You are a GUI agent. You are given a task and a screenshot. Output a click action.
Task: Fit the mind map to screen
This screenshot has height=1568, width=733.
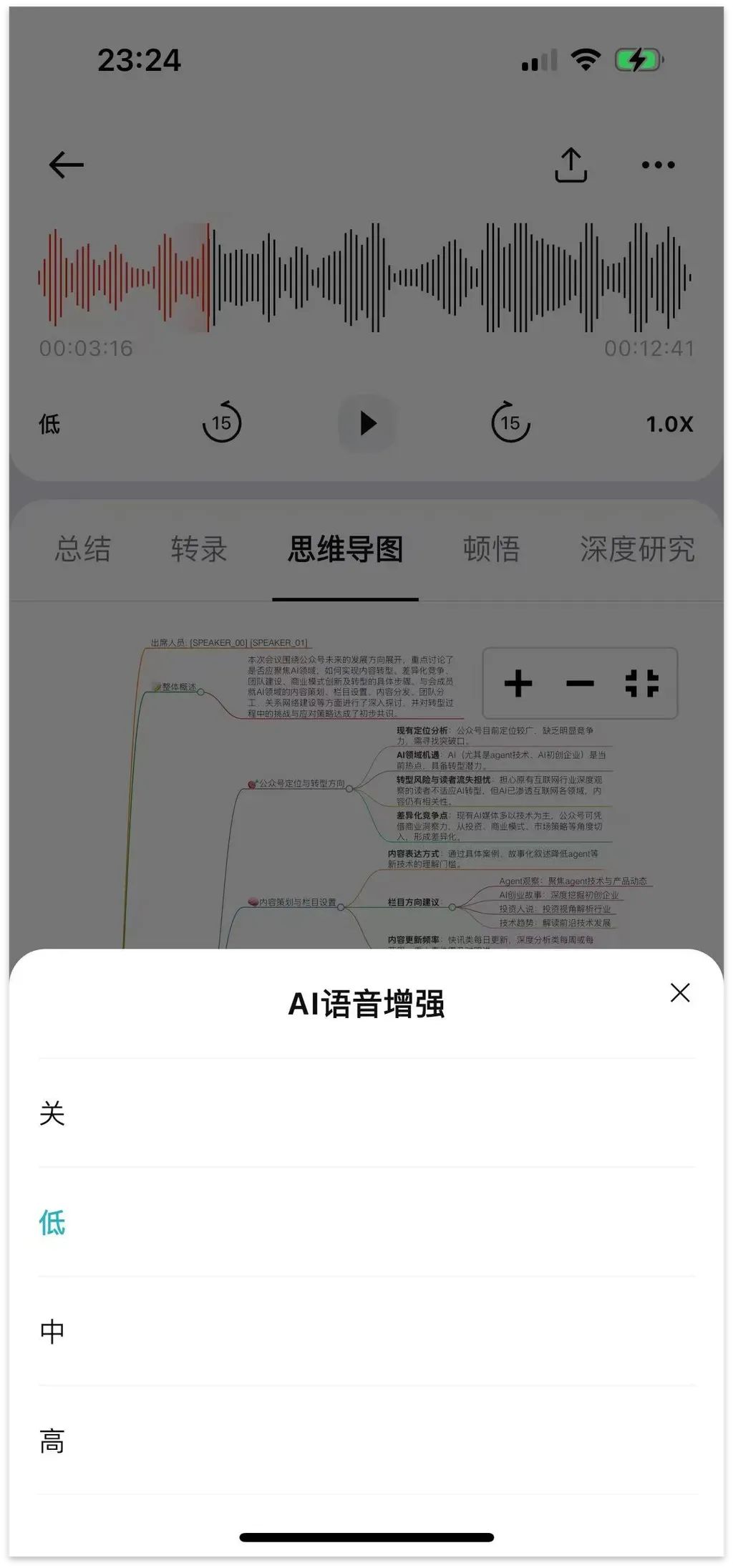coord(642,683)
